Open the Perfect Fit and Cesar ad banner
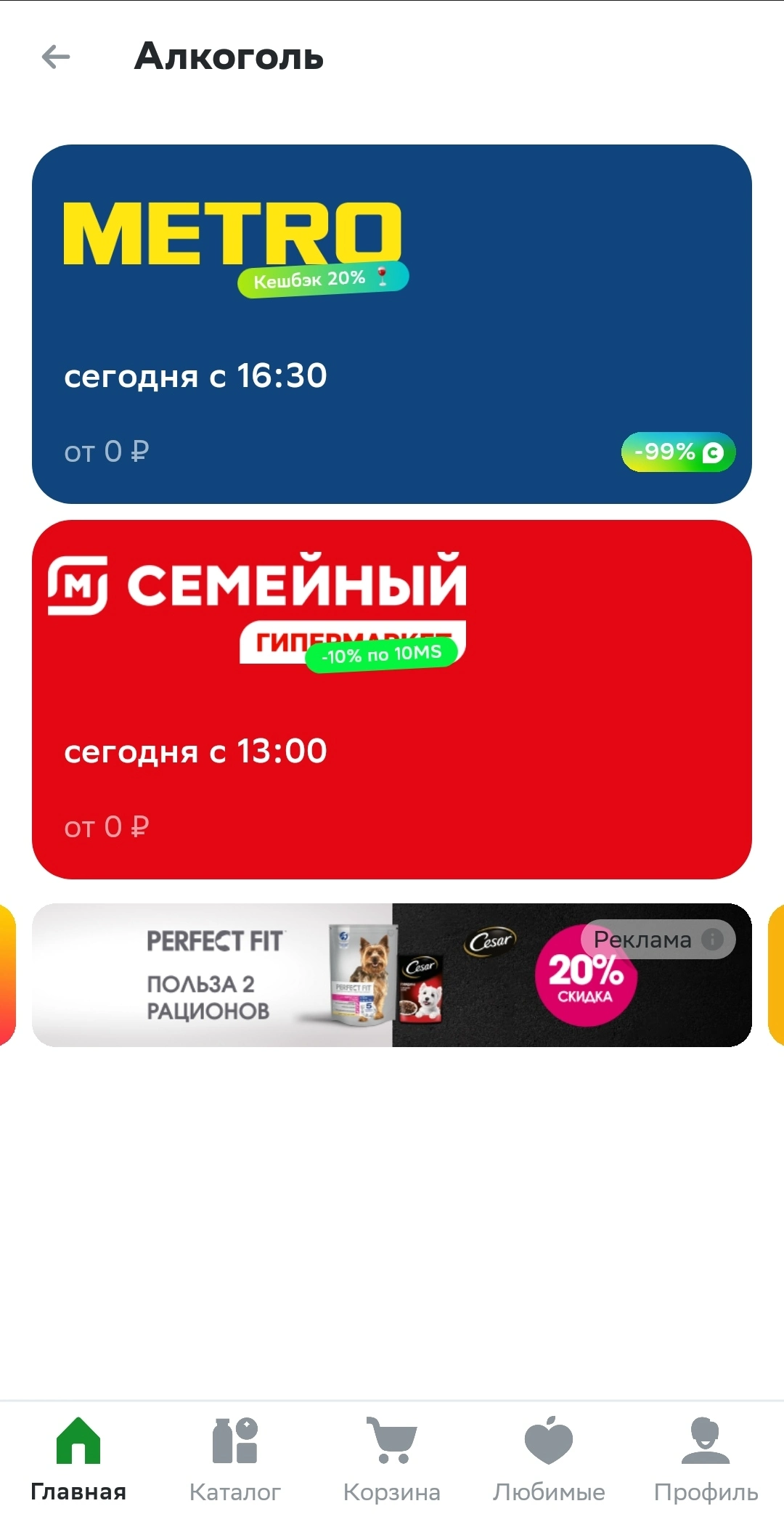The image size is (784, 1514). 392,974
